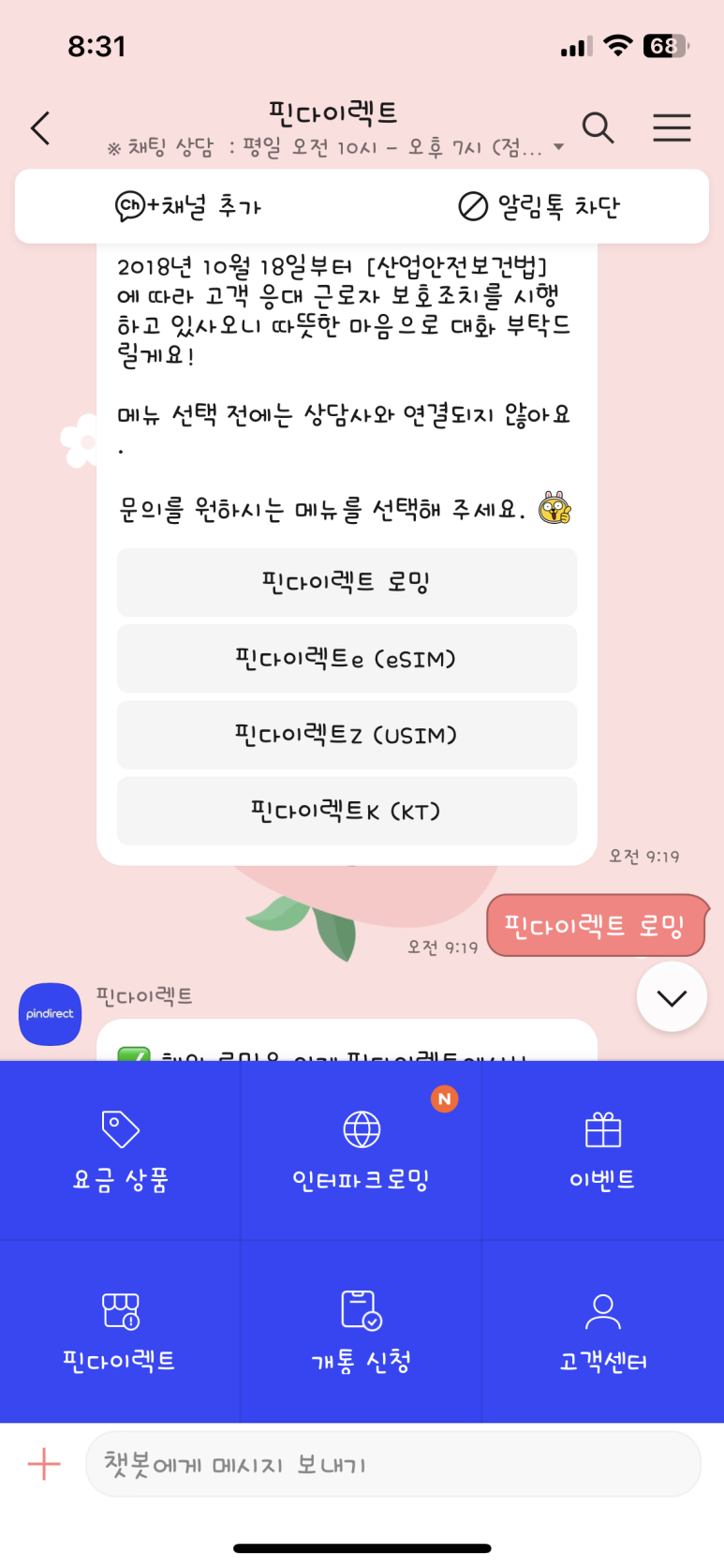This screenshot has width=724, height=1568.
Task: Choose 핀다이렉트e (eSIM) option
Action: coord(347,659)
